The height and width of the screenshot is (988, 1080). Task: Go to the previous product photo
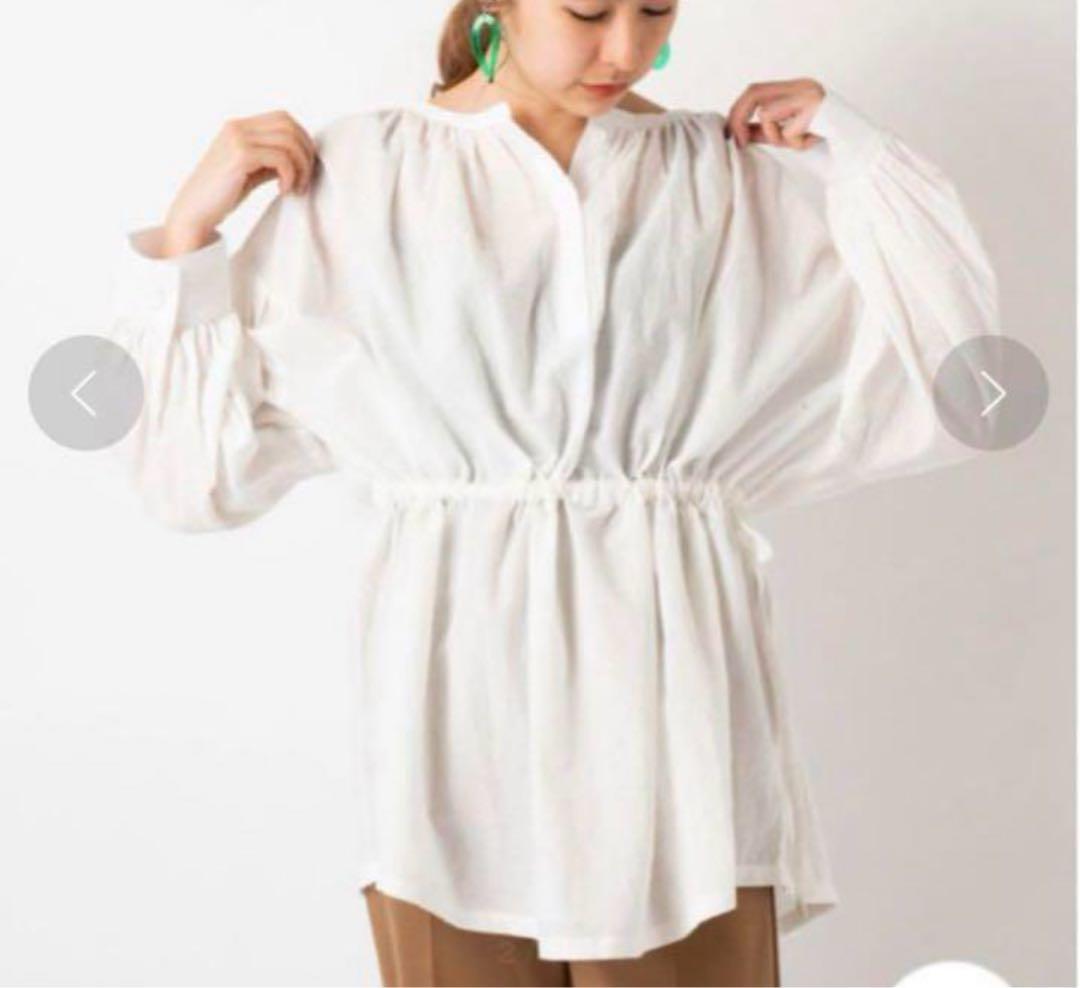[x=85, y=393]
